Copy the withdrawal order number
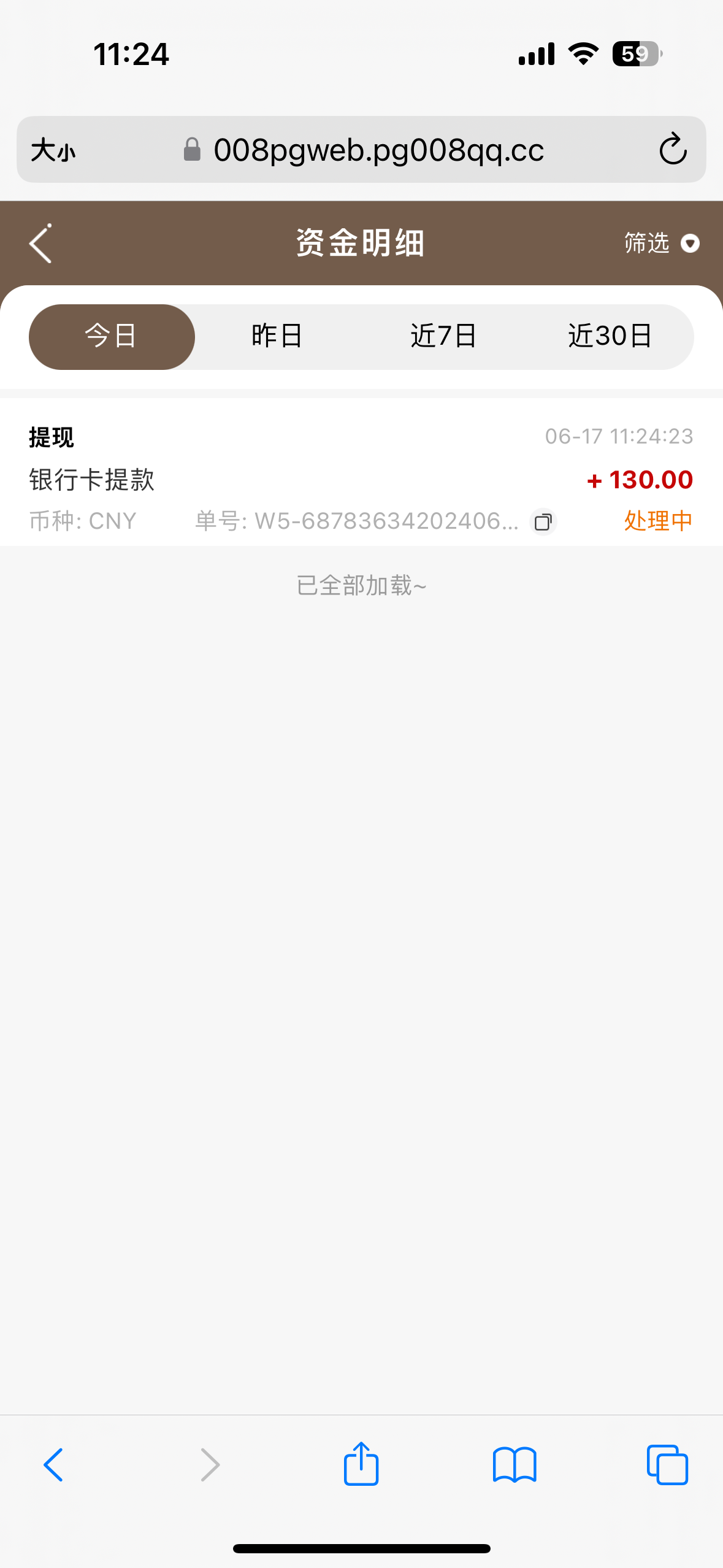723x1568 pixels. pyautogui.click(x=543, y=522)
